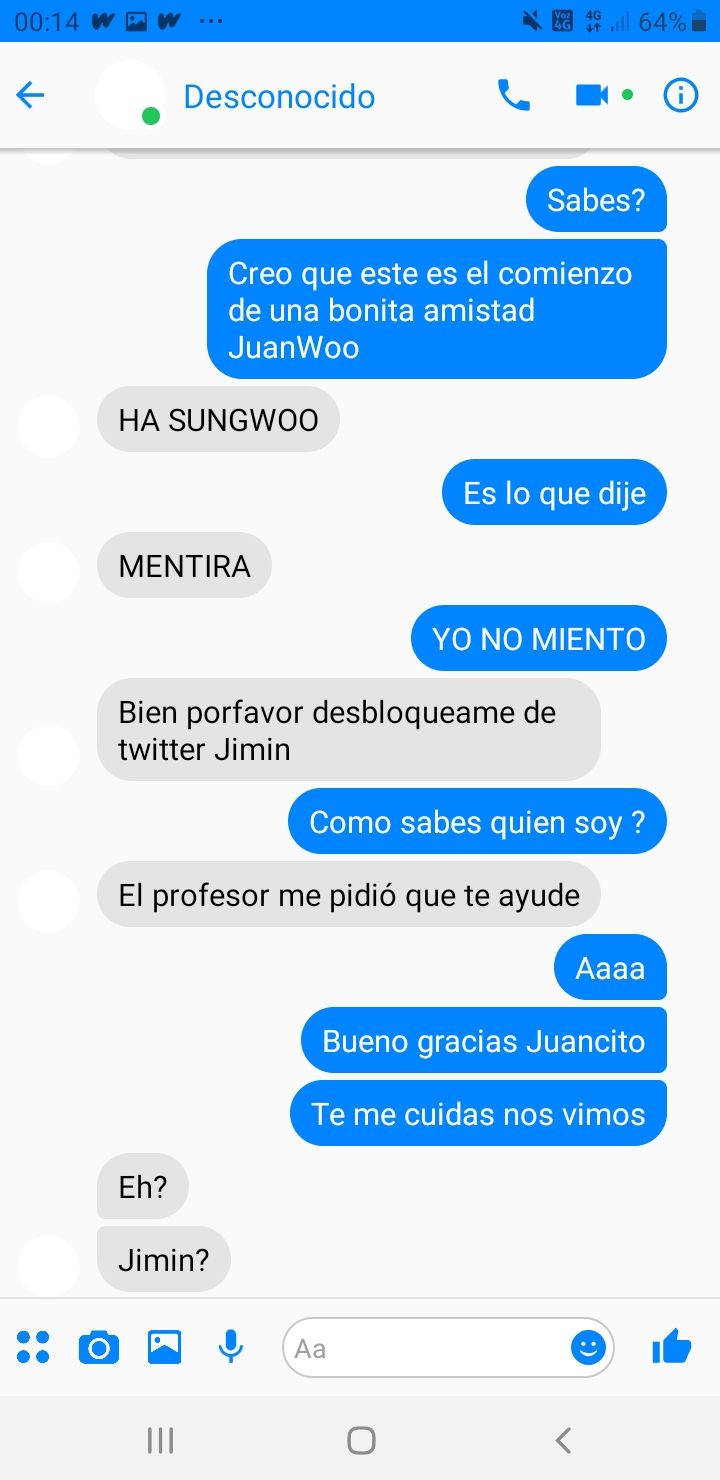This screenshot has width=720, height=1480.
Task: Open the four-dot more actions menu
Action: point(33,1348)
